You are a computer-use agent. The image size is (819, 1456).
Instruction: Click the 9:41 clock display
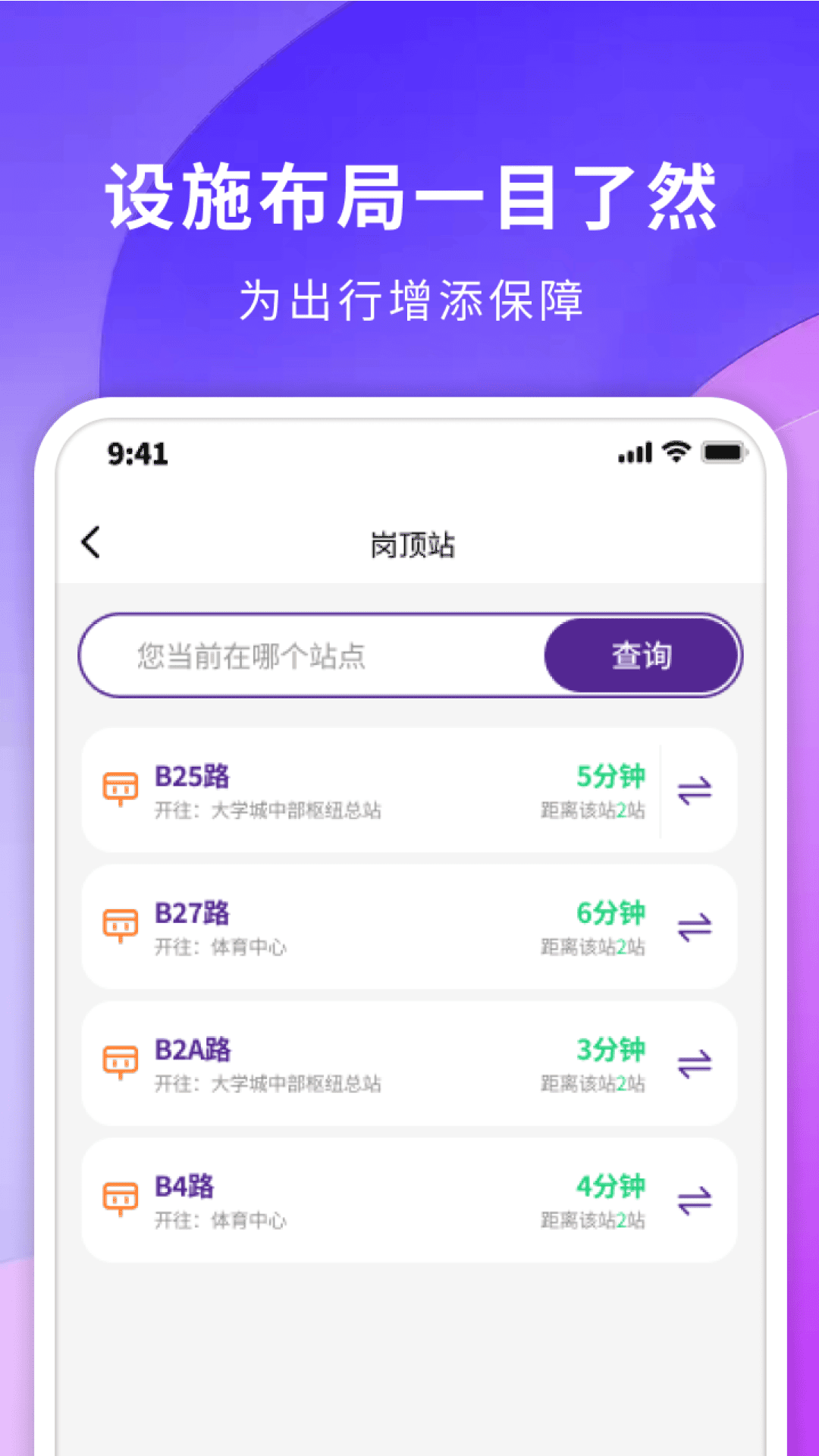click(135, 453)
